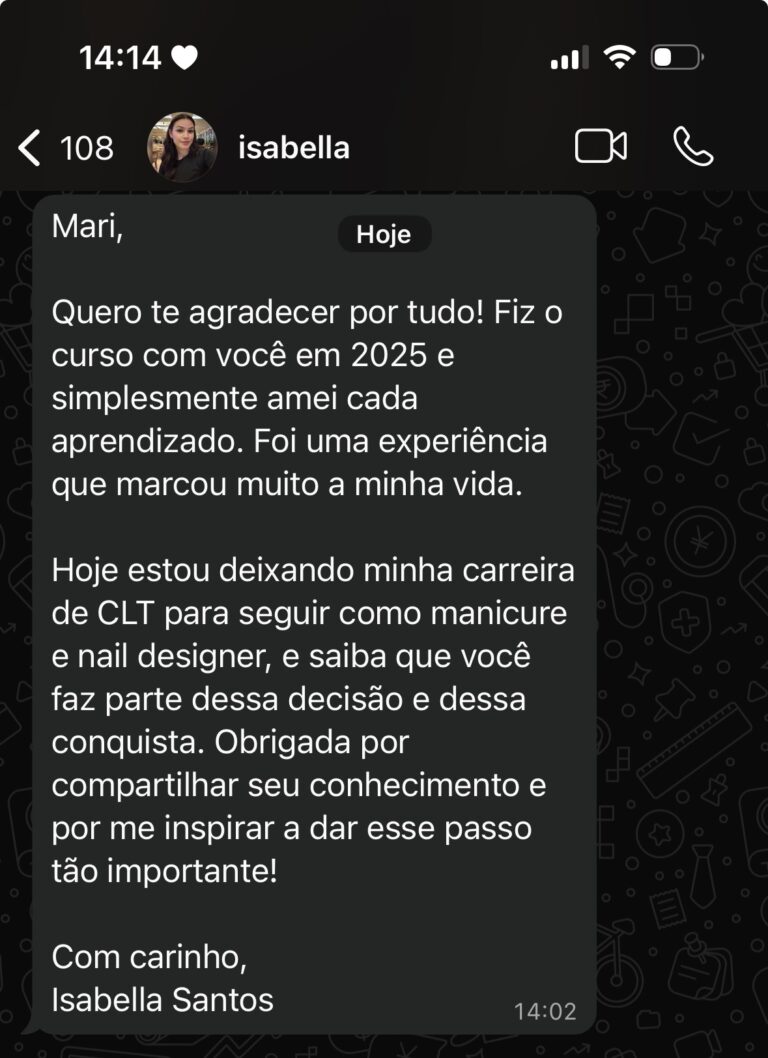Tap isabella's name to view contact info

[x=293, y=146]
